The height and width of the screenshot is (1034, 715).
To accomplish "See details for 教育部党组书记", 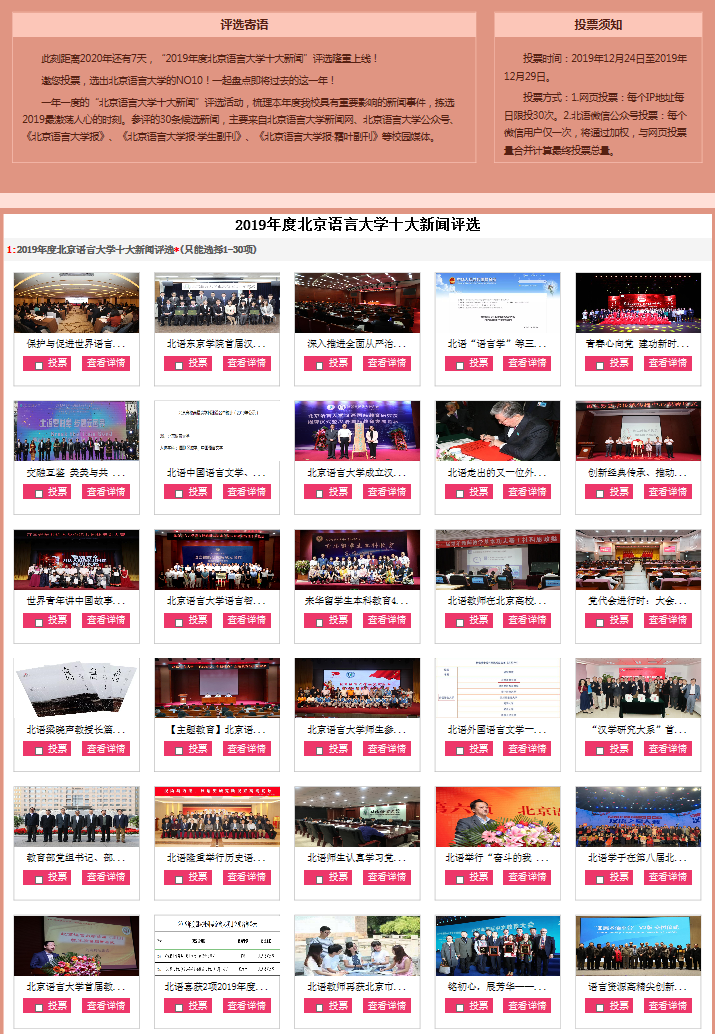I will click(105, 877).
